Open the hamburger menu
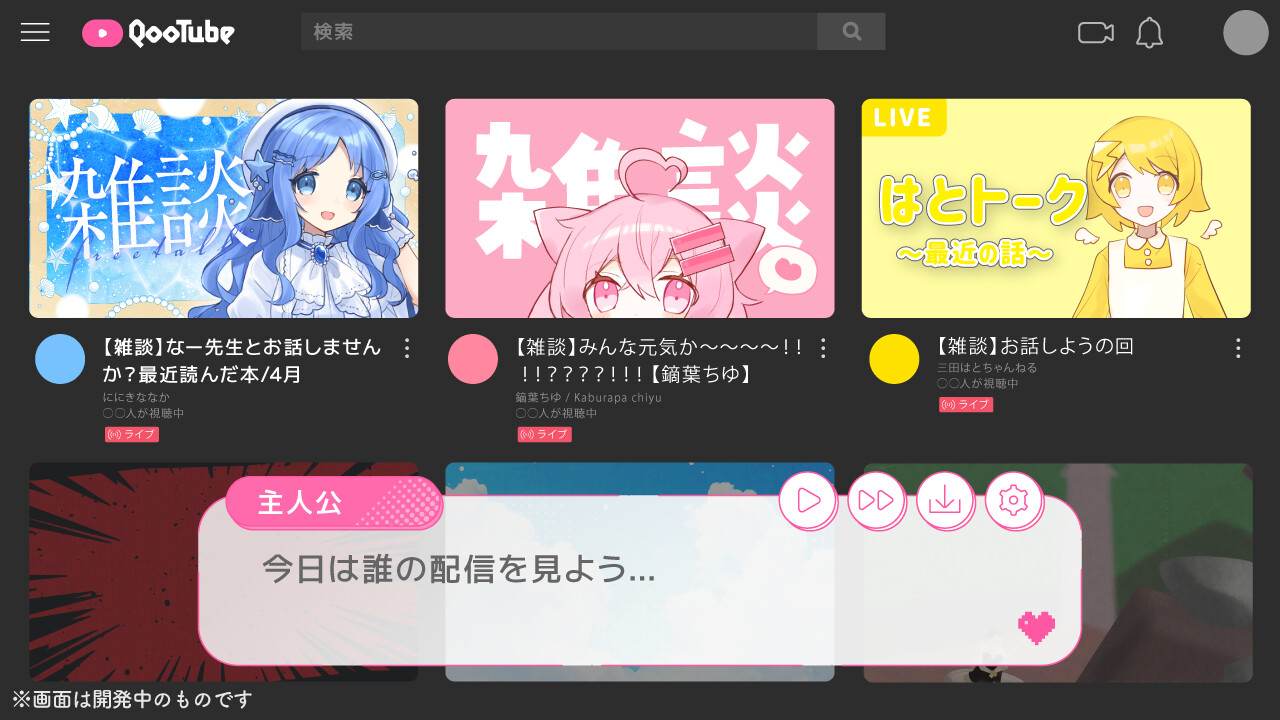The width and height of the screenshot is (1280, 720). click(x=35, y=32)
